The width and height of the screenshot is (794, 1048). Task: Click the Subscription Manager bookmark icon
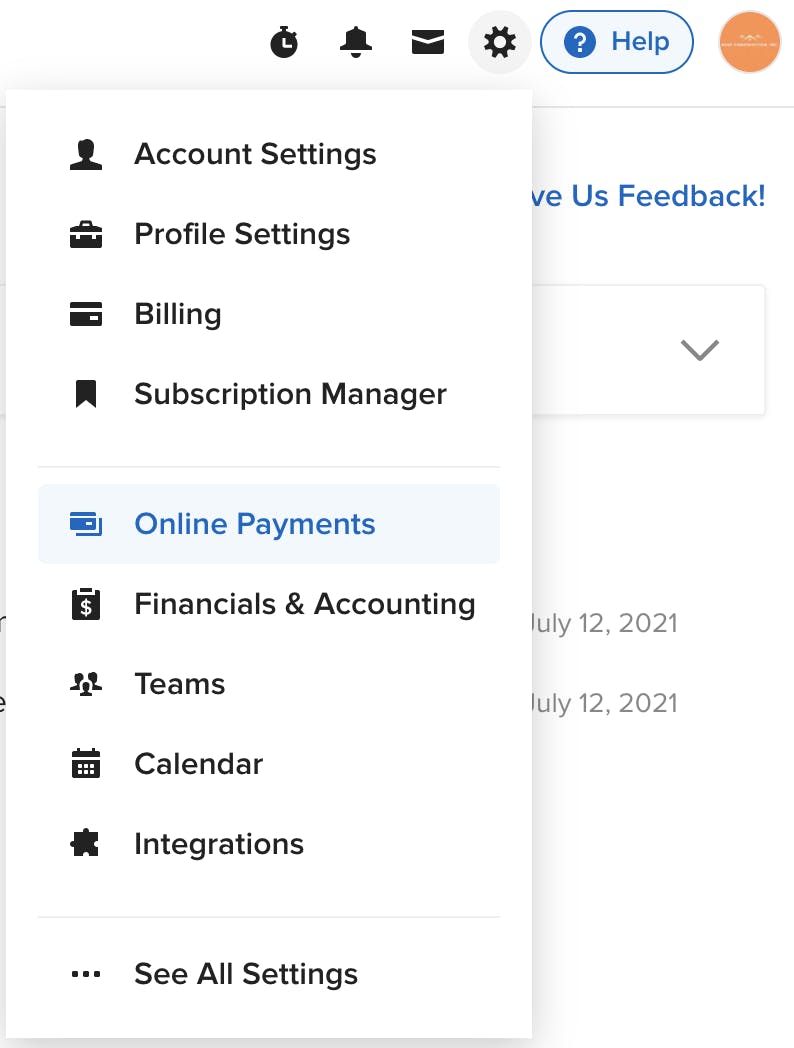pyautogui.click(x=86, y=393)
